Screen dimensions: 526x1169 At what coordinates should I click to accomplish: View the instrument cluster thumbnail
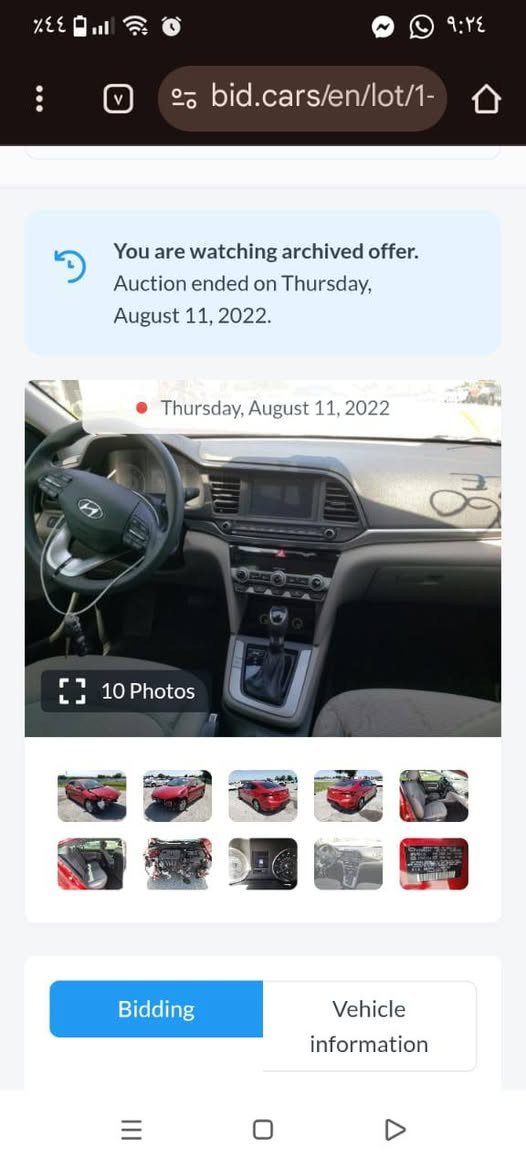(263, 864)
